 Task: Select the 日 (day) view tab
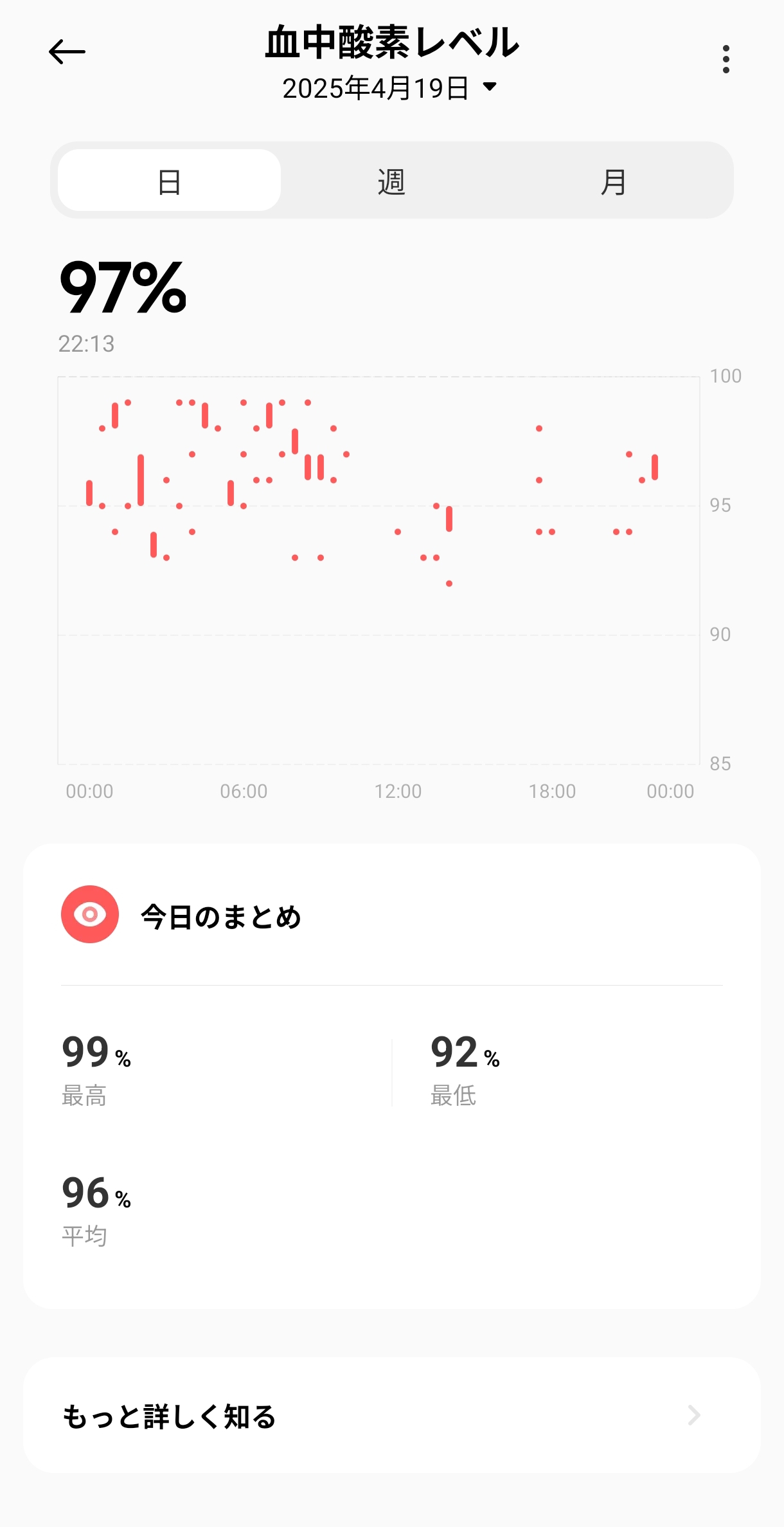point(169,181)
